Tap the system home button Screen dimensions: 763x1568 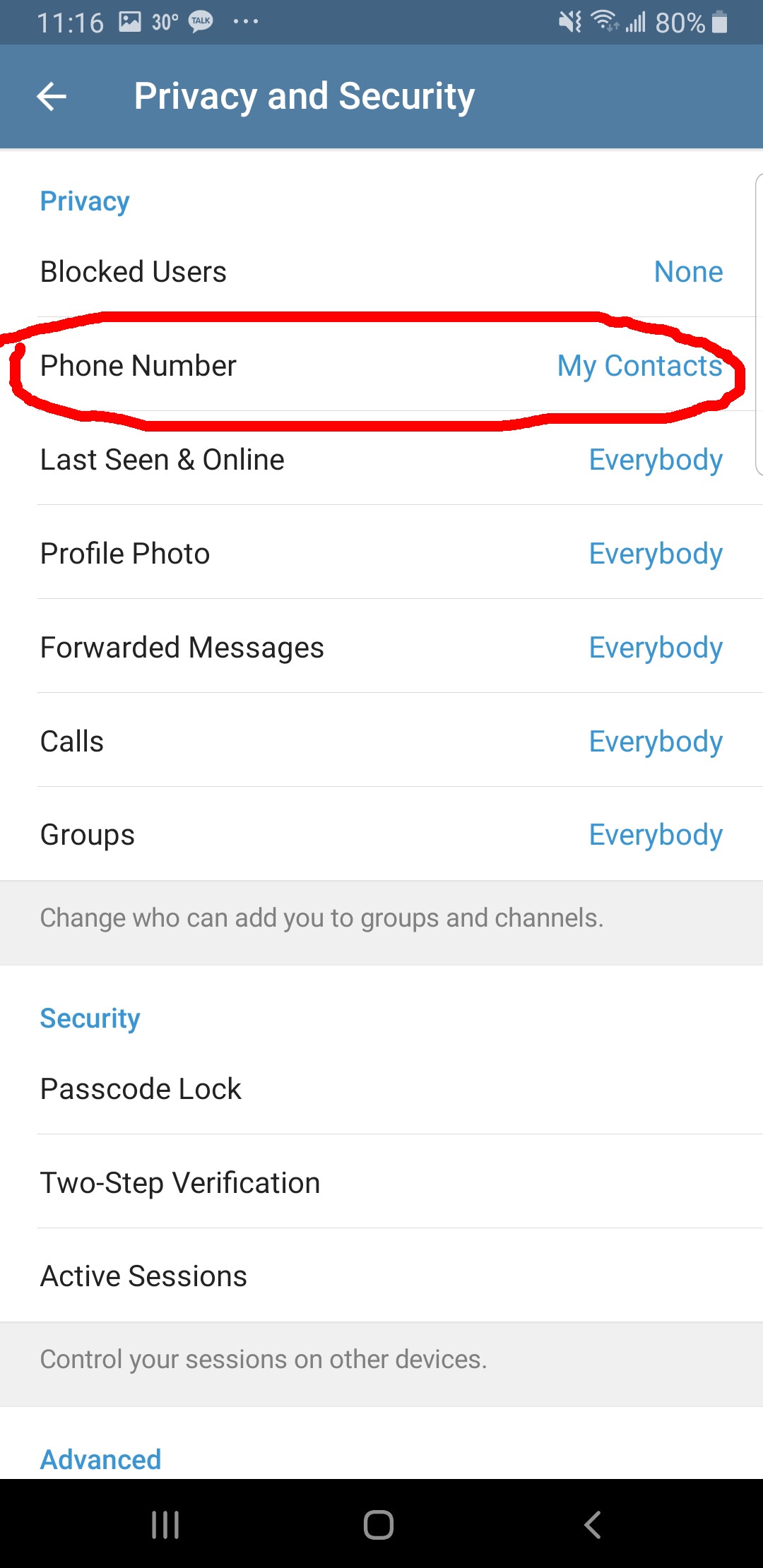pyautogui.click(x=379, y=1524)
